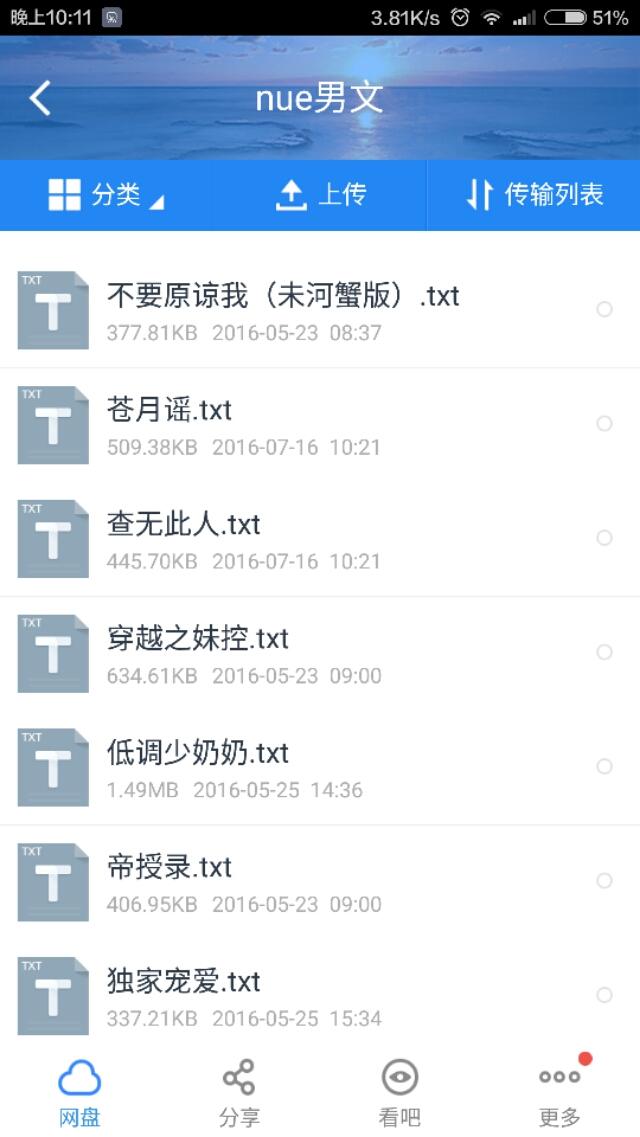Switch to the 网盘 tab

[x=79, y=1093]
